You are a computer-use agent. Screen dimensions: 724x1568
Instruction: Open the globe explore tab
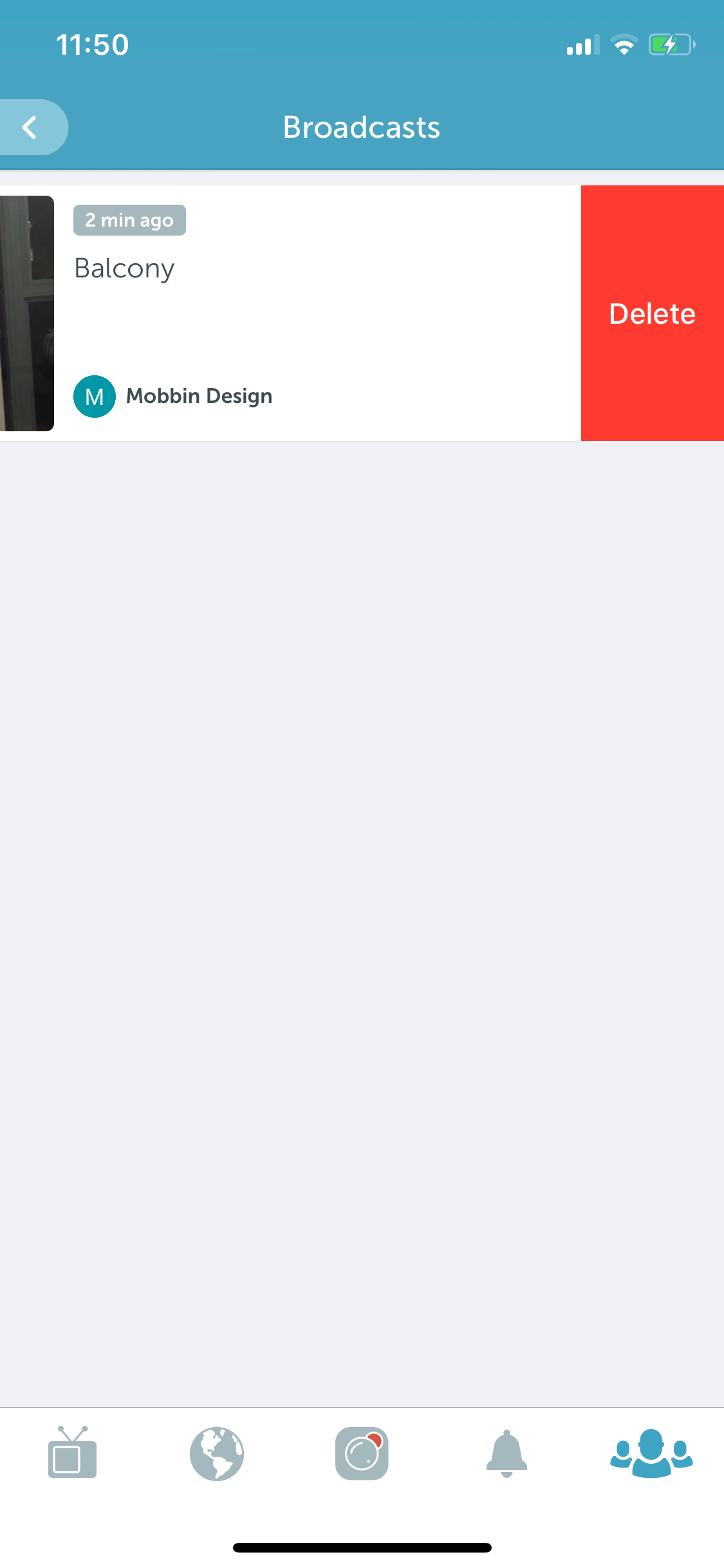point(217,1453)
